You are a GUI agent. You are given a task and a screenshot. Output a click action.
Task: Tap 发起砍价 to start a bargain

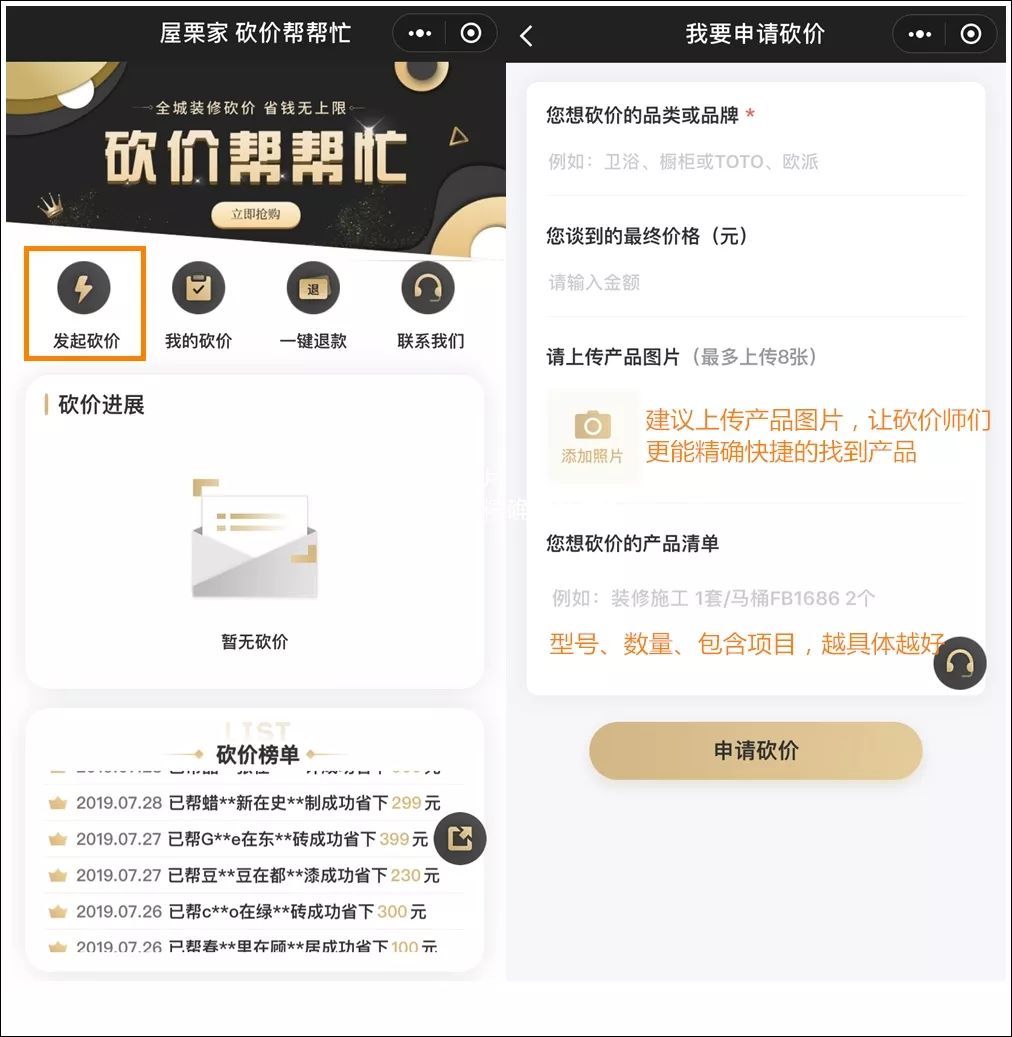(85, 303)
